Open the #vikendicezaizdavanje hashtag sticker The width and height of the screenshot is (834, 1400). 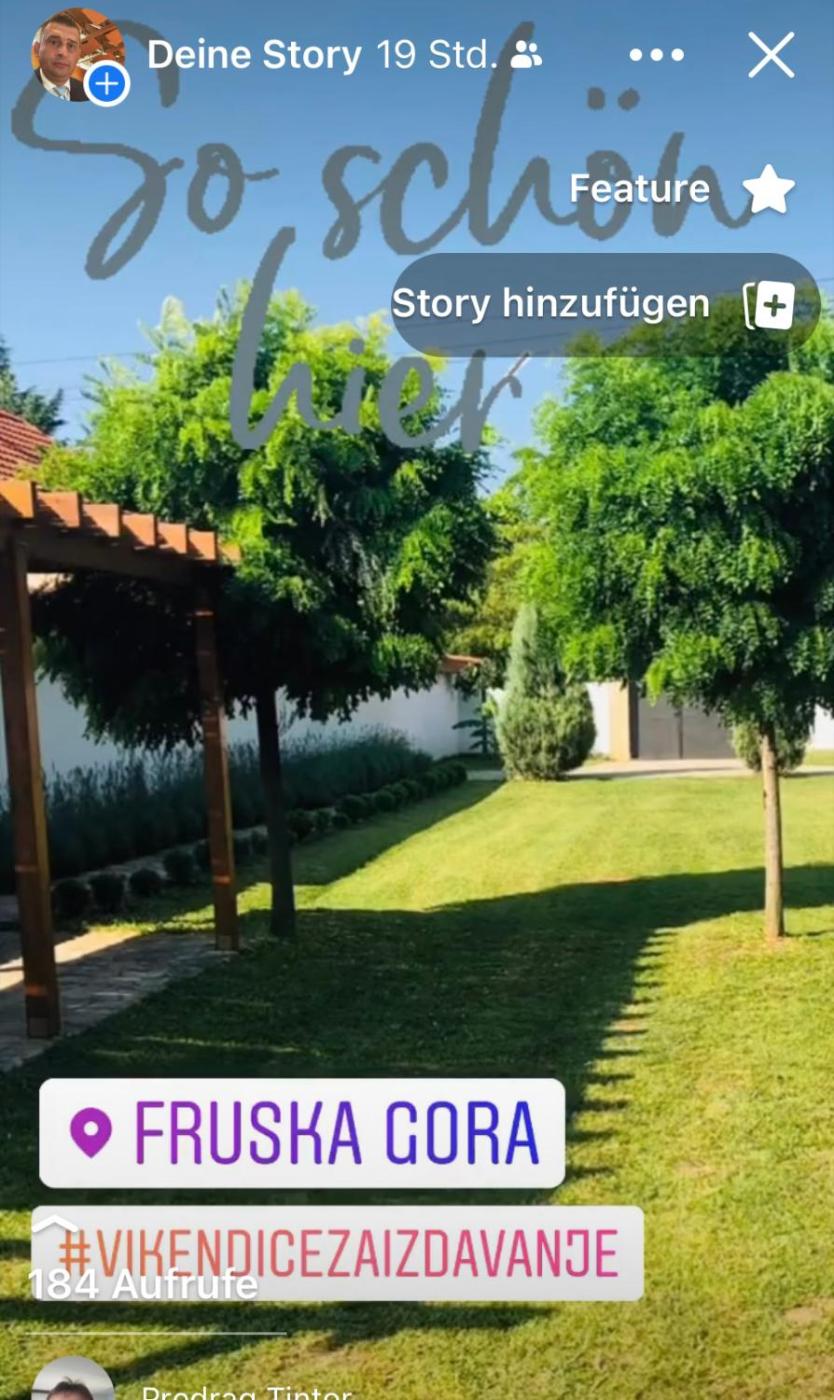(x=337, y=1250)
